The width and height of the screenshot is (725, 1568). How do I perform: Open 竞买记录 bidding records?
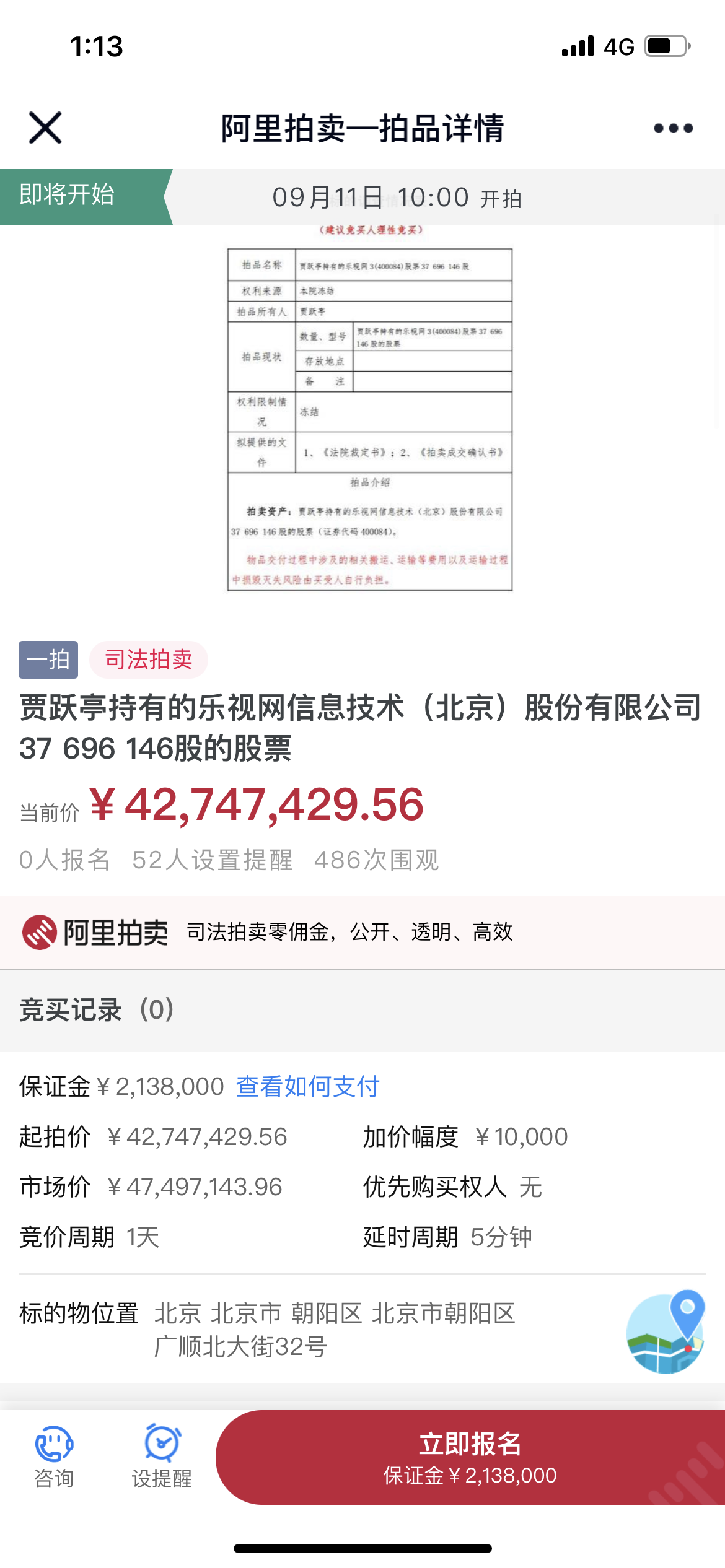point(97,1009)
